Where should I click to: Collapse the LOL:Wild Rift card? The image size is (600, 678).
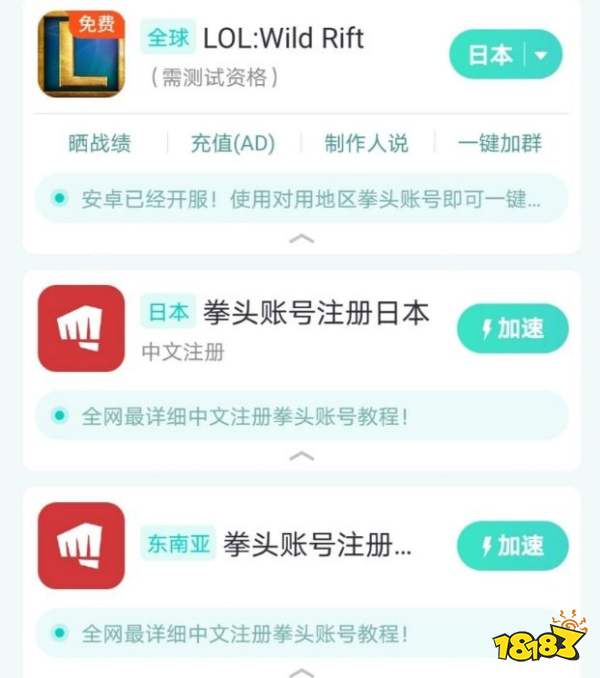301,239
